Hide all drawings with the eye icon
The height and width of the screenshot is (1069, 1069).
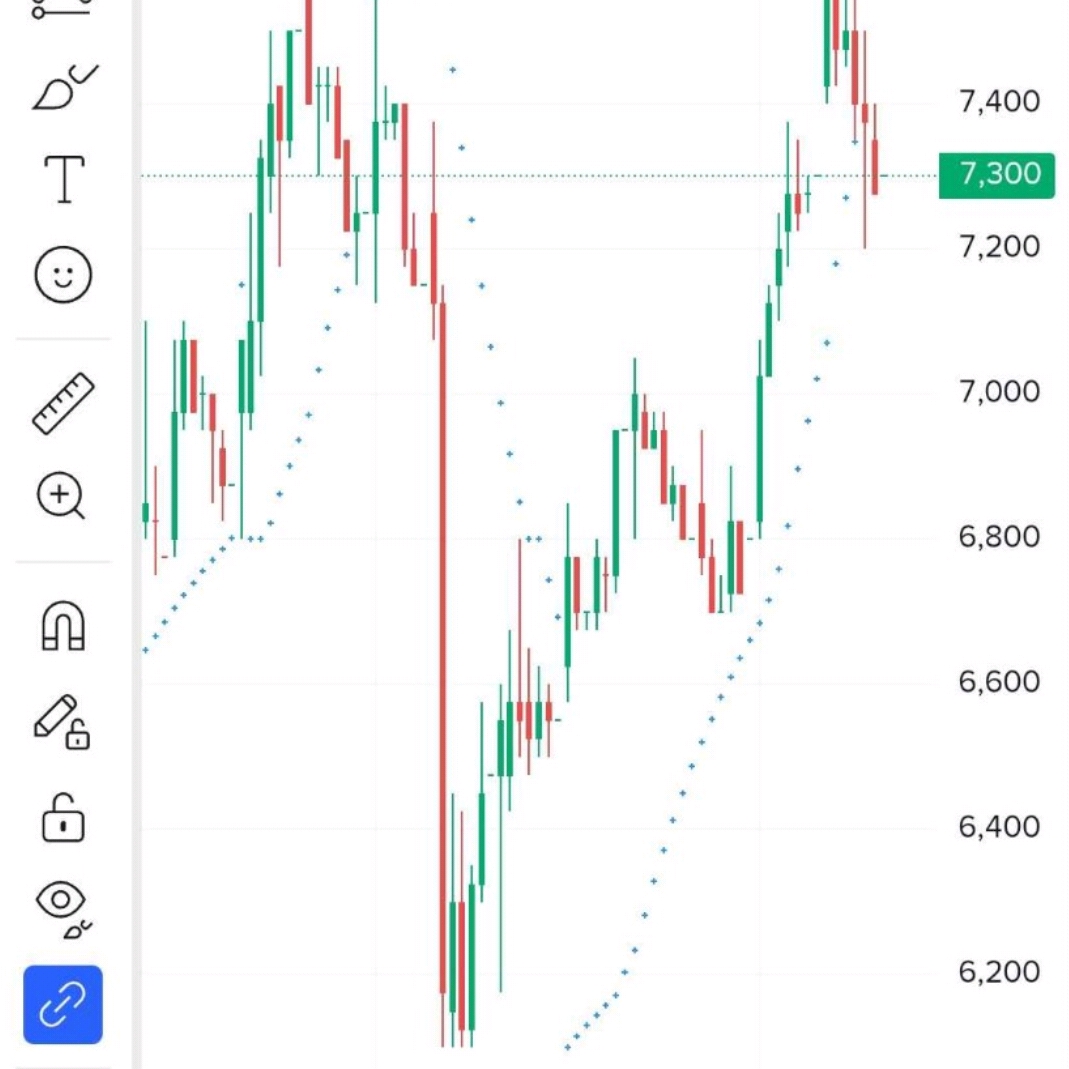click(x=63, y=908)
